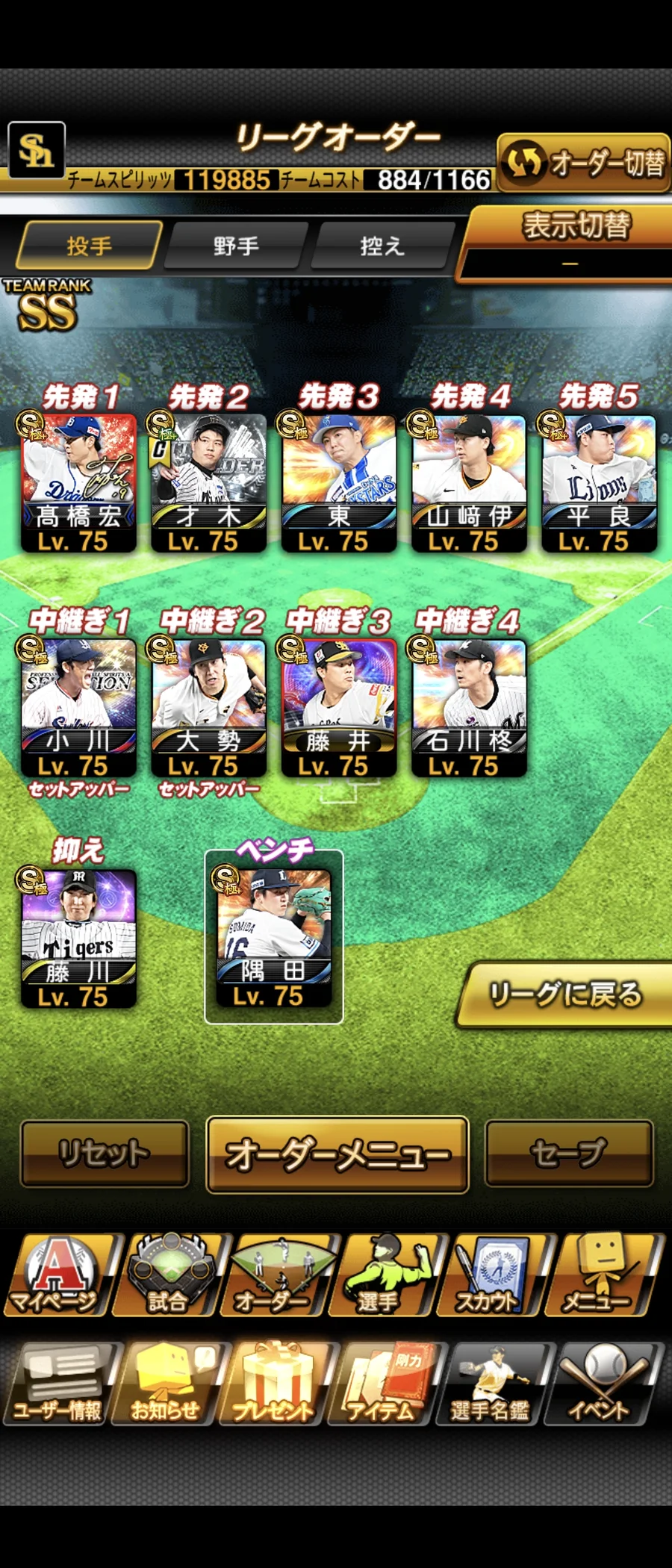
Task: Switch to the 控え tab
Action: coord(382,245)
